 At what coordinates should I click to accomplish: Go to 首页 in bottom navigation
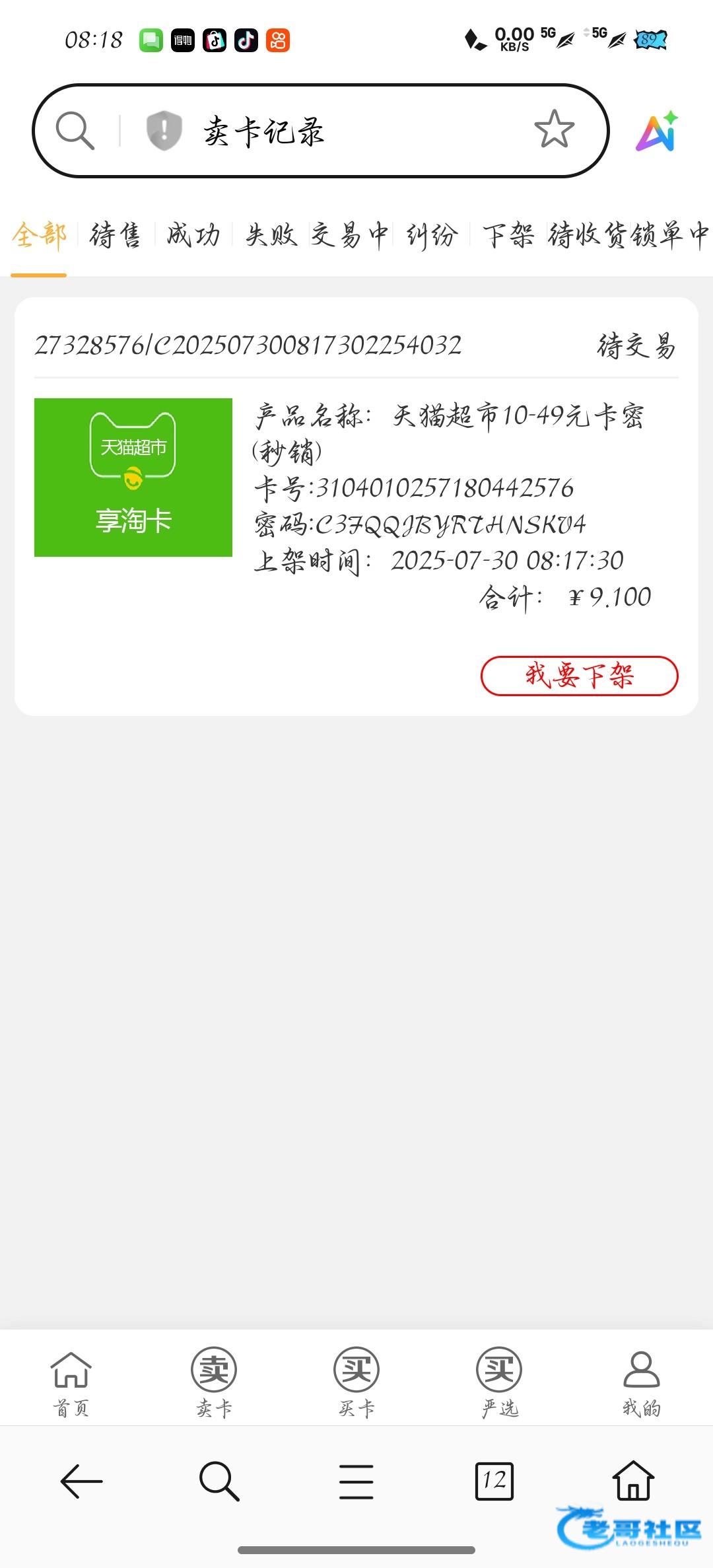click(71, 1384)
